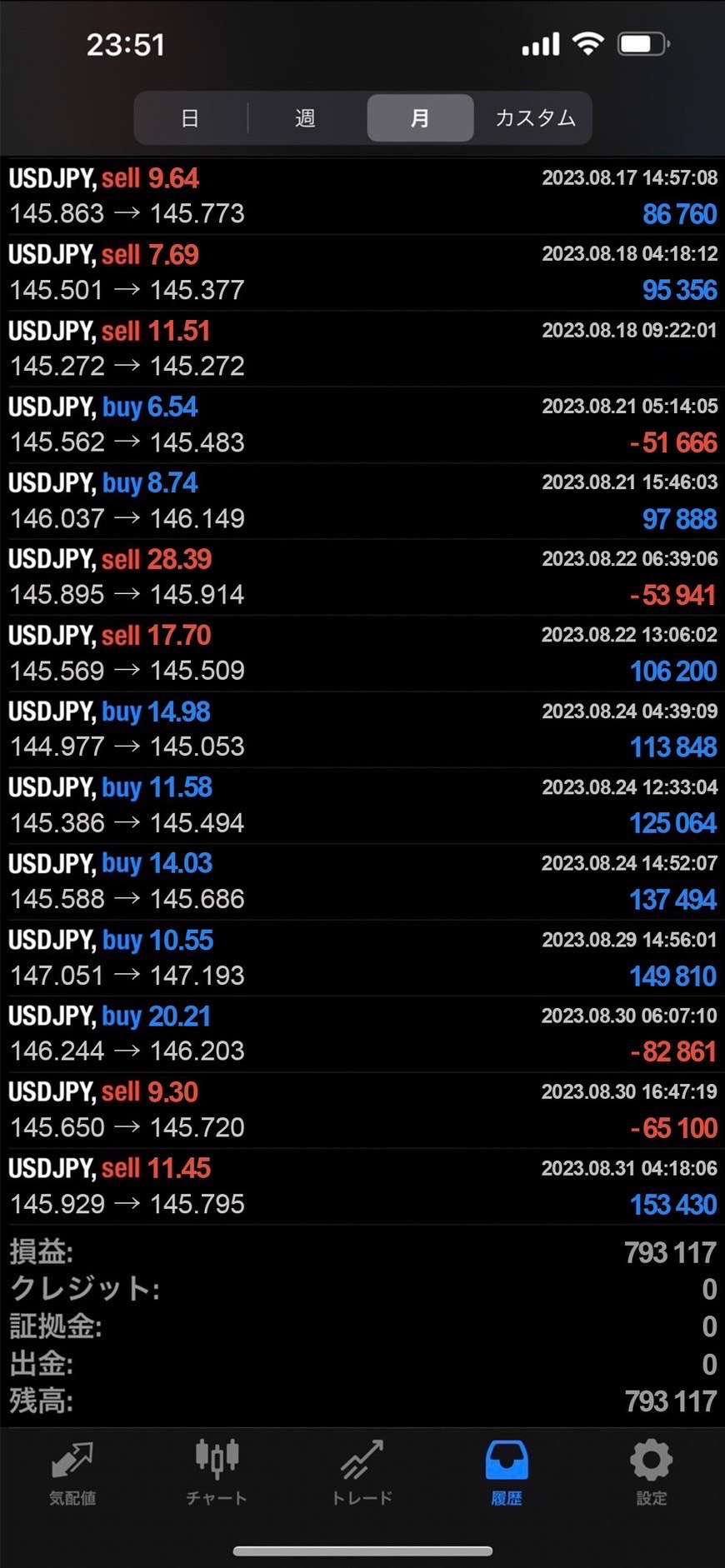The width and height of the screenshot is (725, 1568).
Task: Open the カスタム custom period tab
Action: tap(534, 118)
